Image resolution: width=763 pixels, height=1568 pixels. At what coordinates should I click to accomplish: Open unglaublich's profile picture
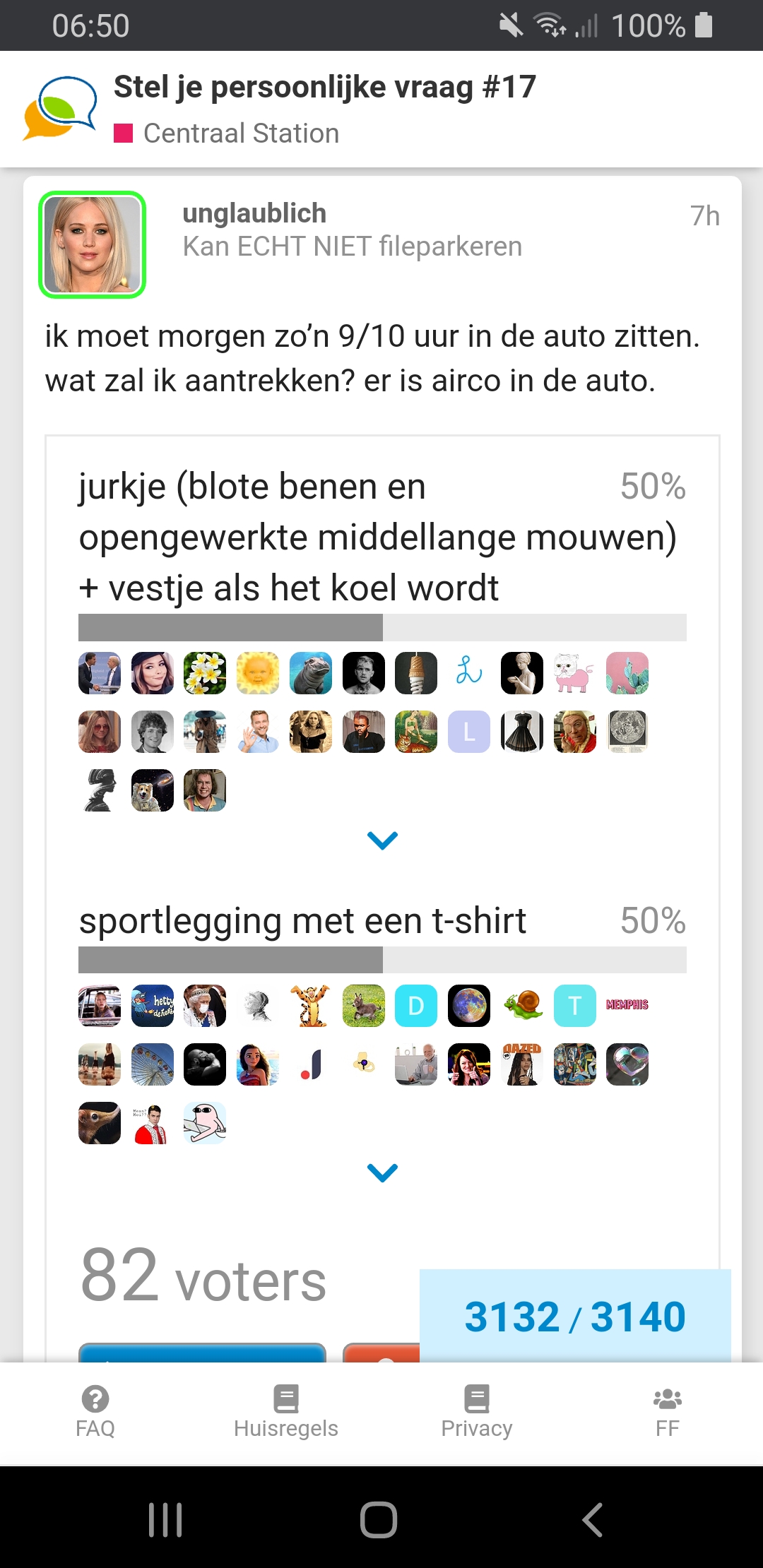(x=92, y=244)
